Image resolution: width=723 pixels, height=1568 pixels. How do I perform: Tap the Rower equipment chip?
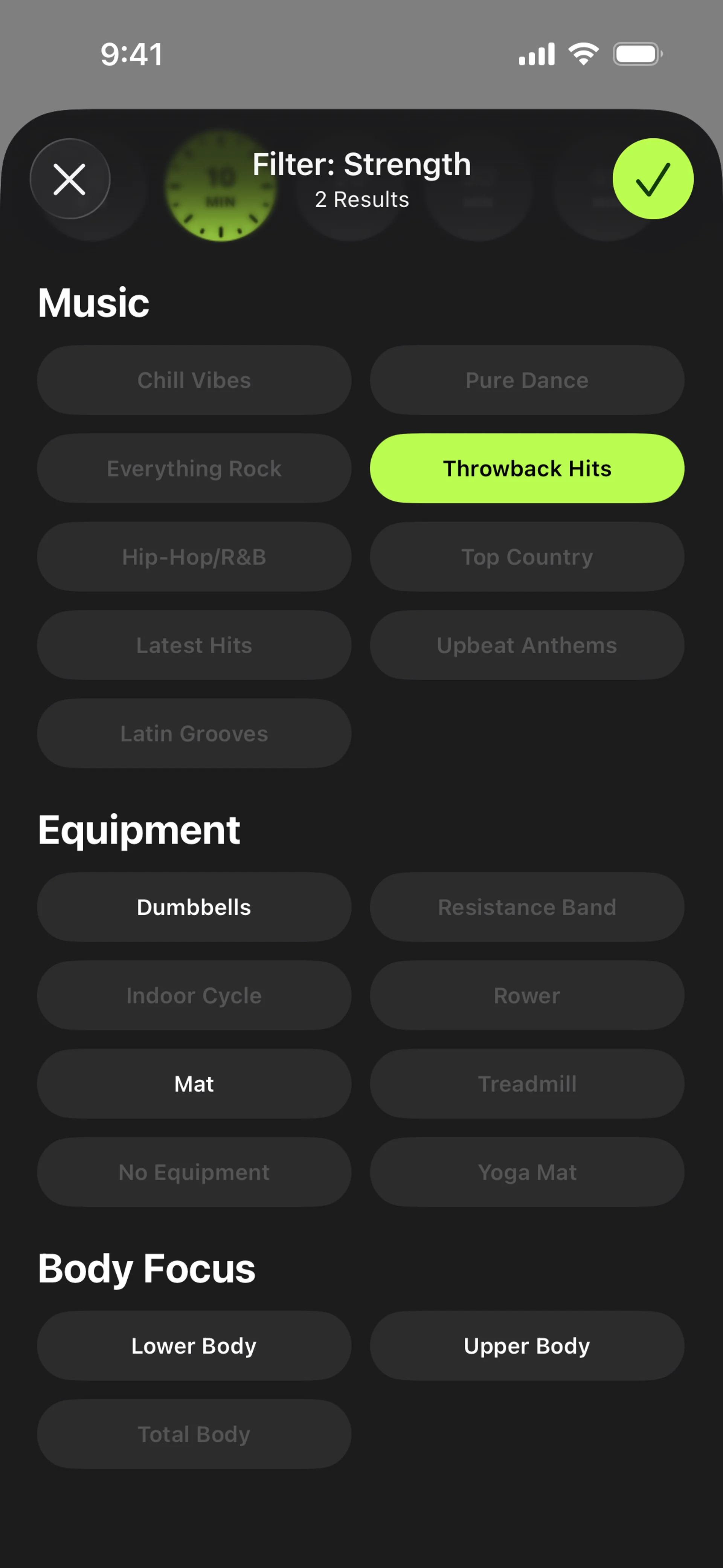[x=526, y=995]
